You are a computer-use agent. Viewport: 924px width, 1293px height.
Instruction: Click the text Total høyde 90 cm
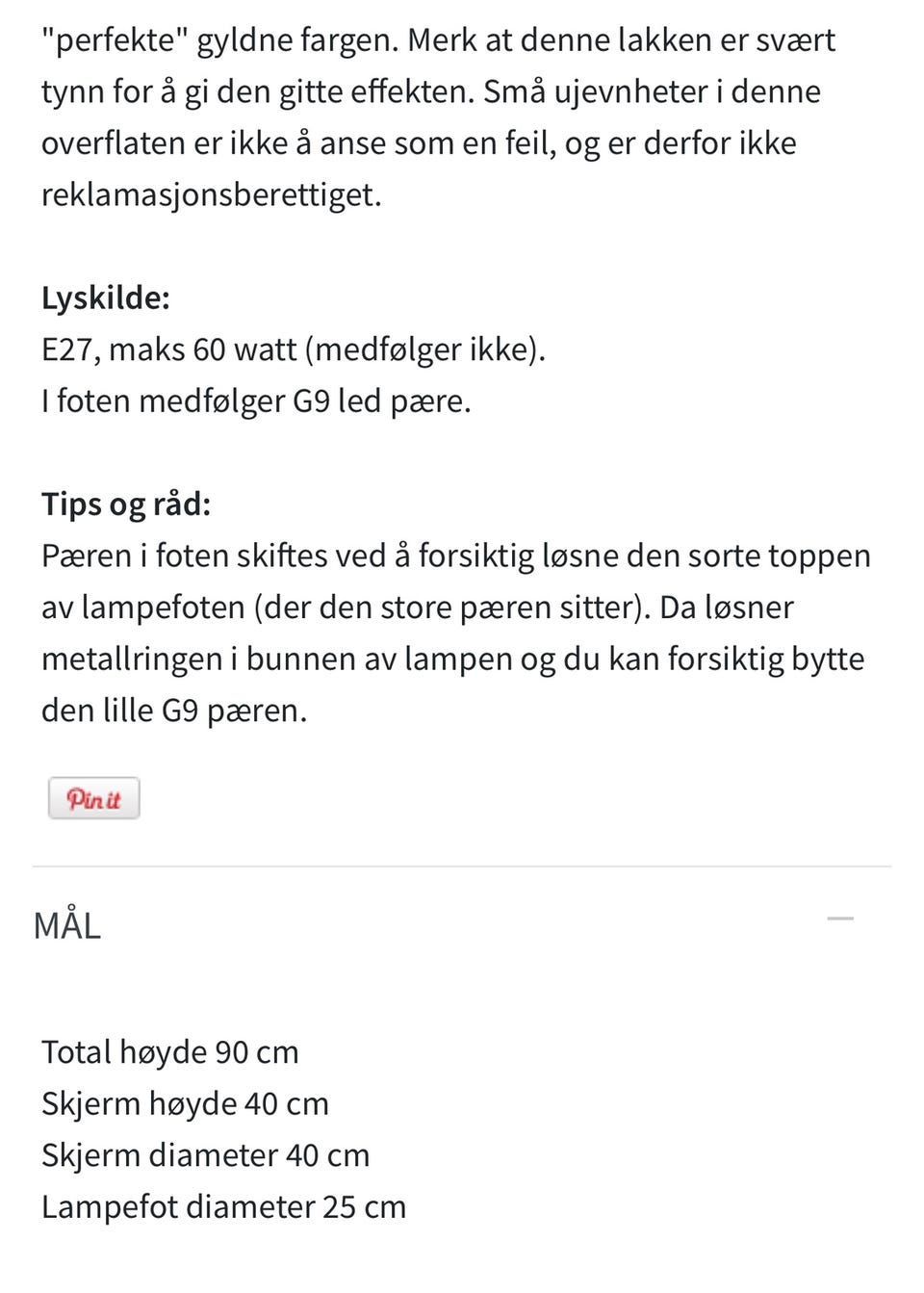[169, 1052]
